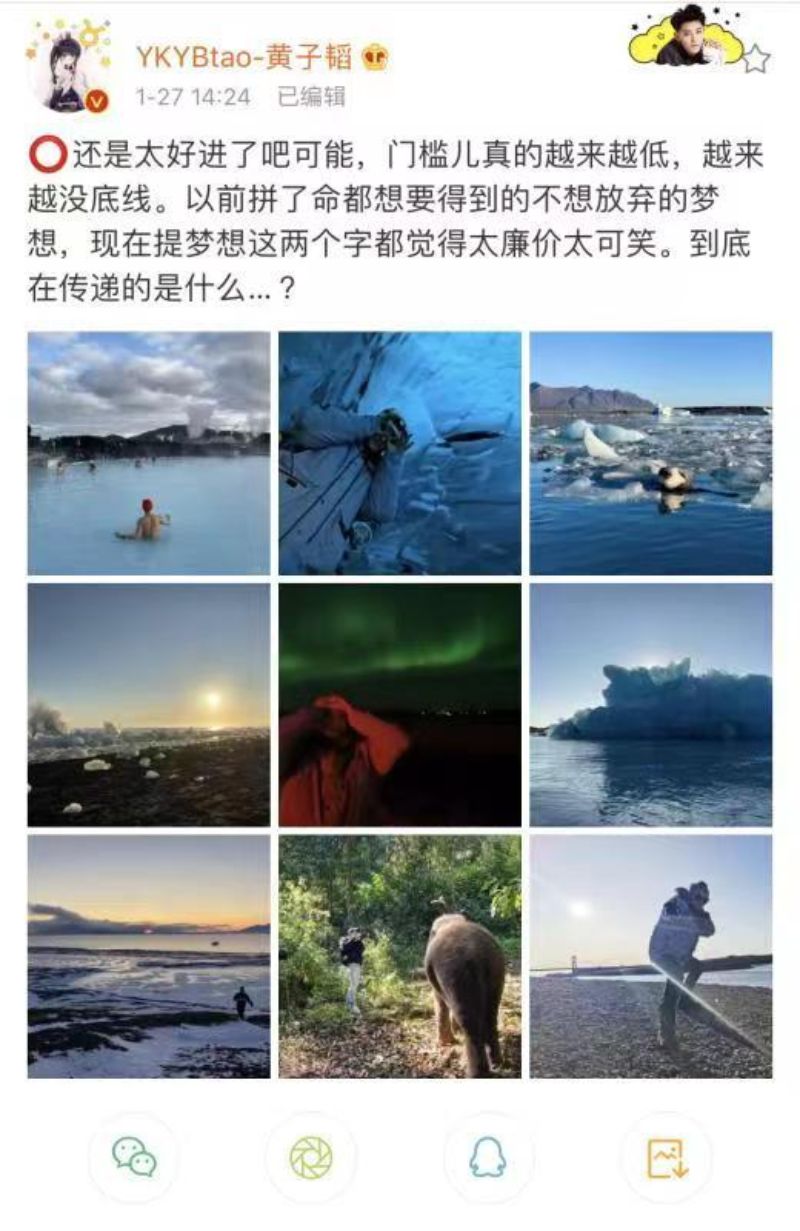Viewport: 800px width, 1231px height.
Task: View the green aurora photo
Action: [x=400, y=704]
